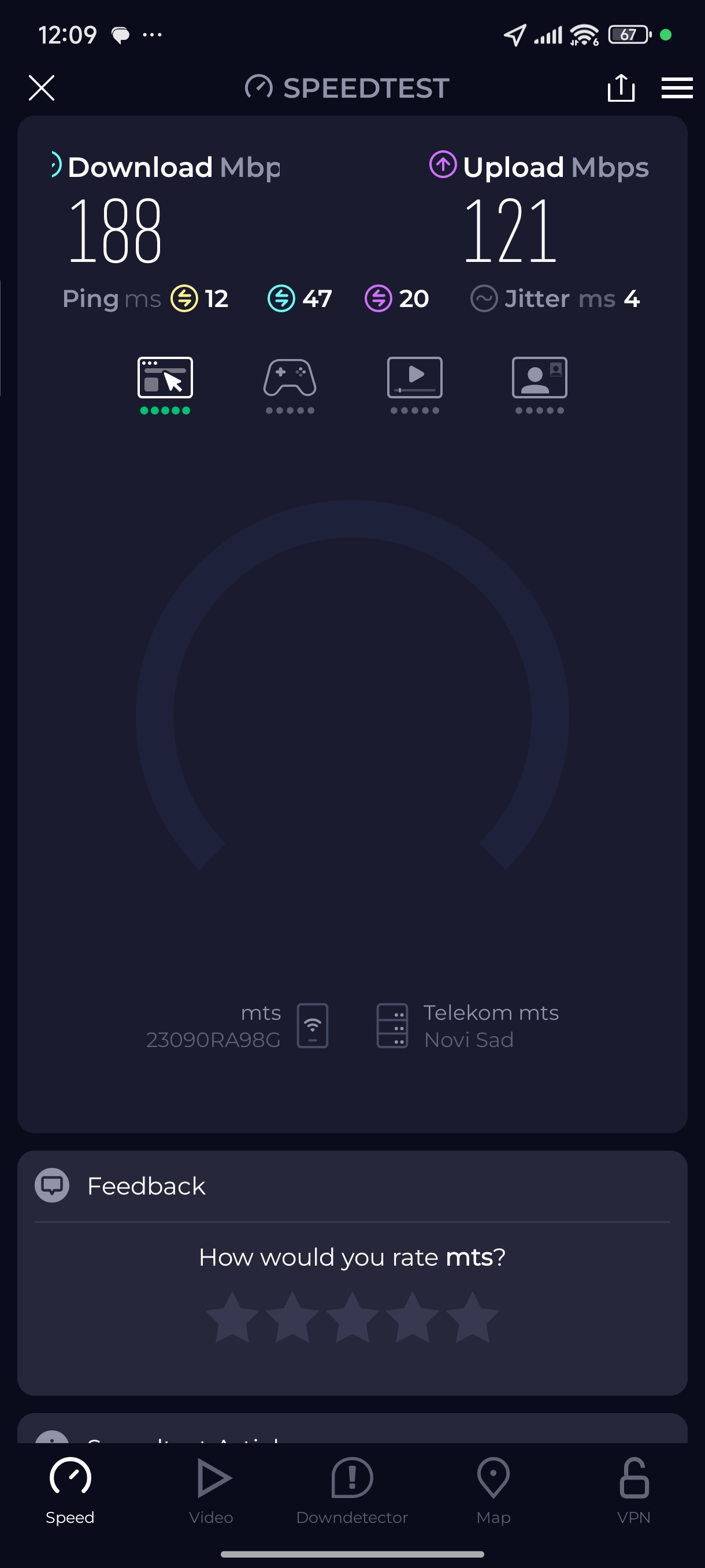Rate mts five stars

pyautogui.click(x=472, y=1317)
